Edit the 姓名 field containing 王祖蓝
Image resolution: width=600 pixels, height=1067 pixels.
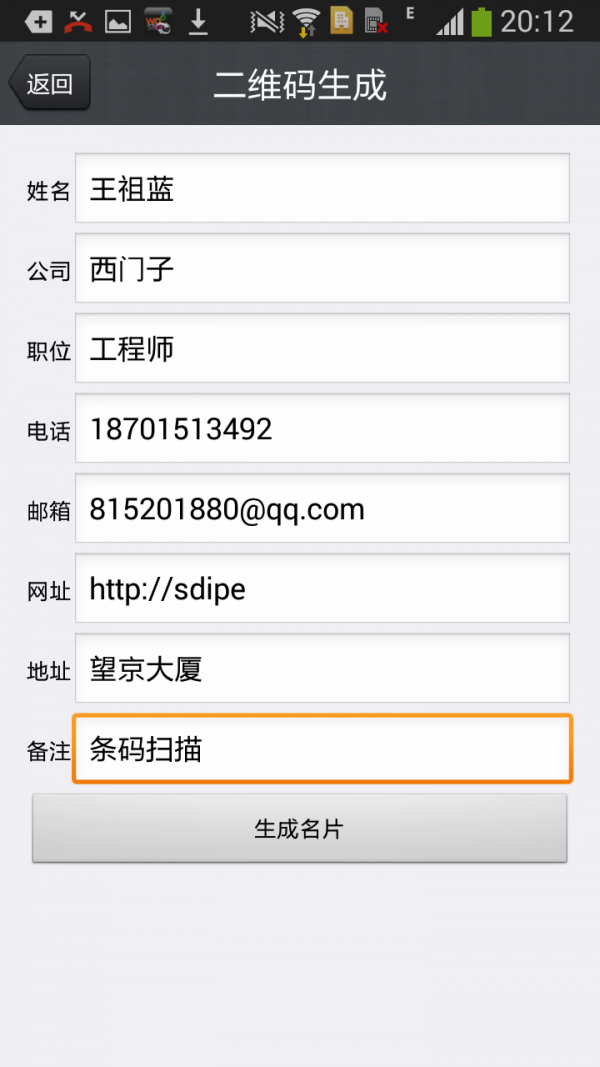322,188
